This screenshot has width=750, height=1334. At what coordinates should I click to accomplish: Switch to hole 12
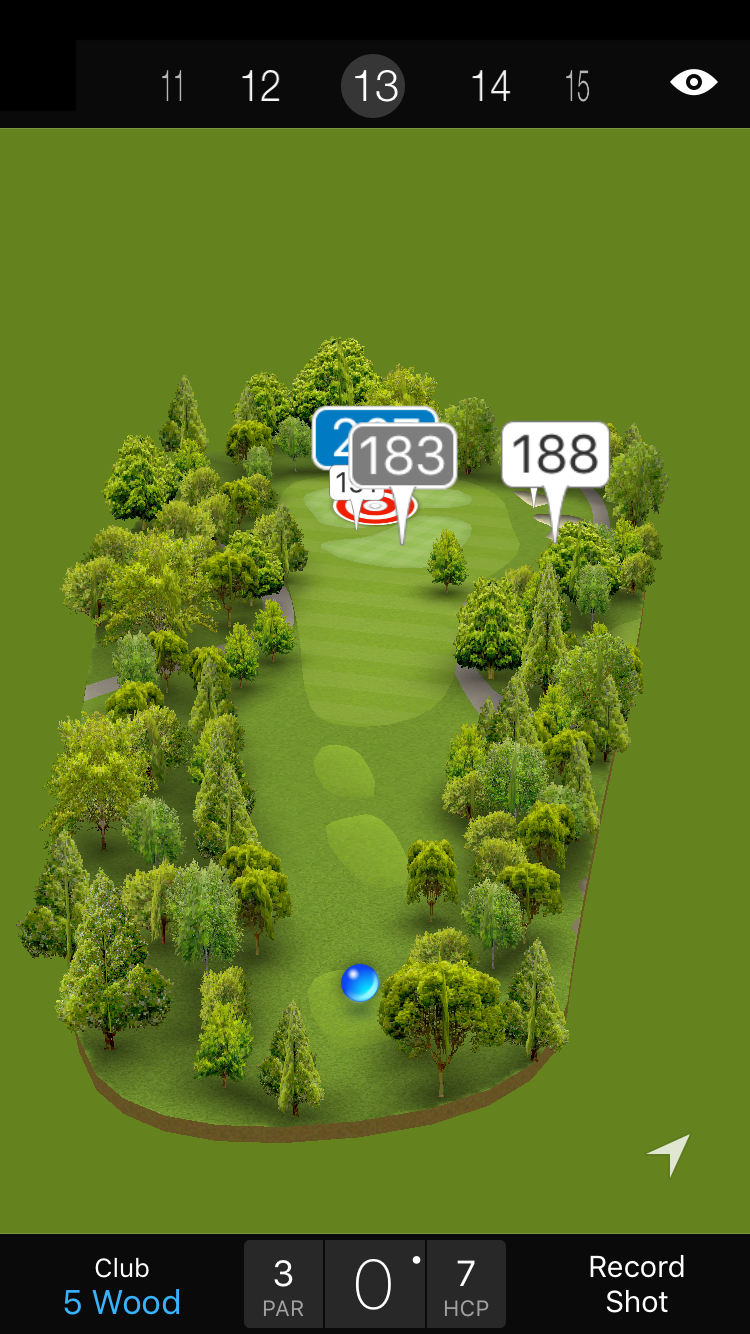(260, 86)
